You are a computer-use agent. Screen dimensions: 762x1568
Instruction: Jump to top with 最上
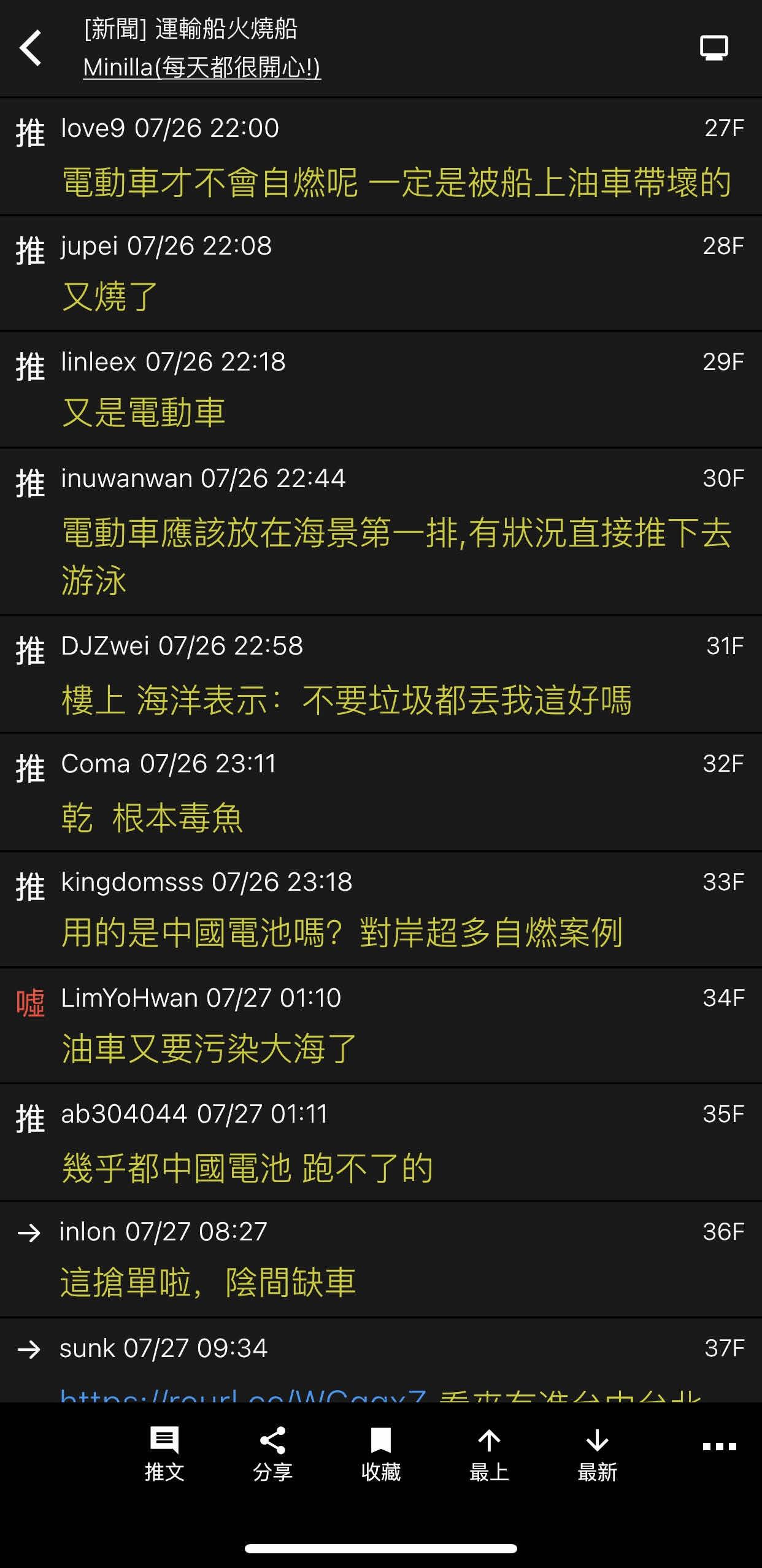489,1454
